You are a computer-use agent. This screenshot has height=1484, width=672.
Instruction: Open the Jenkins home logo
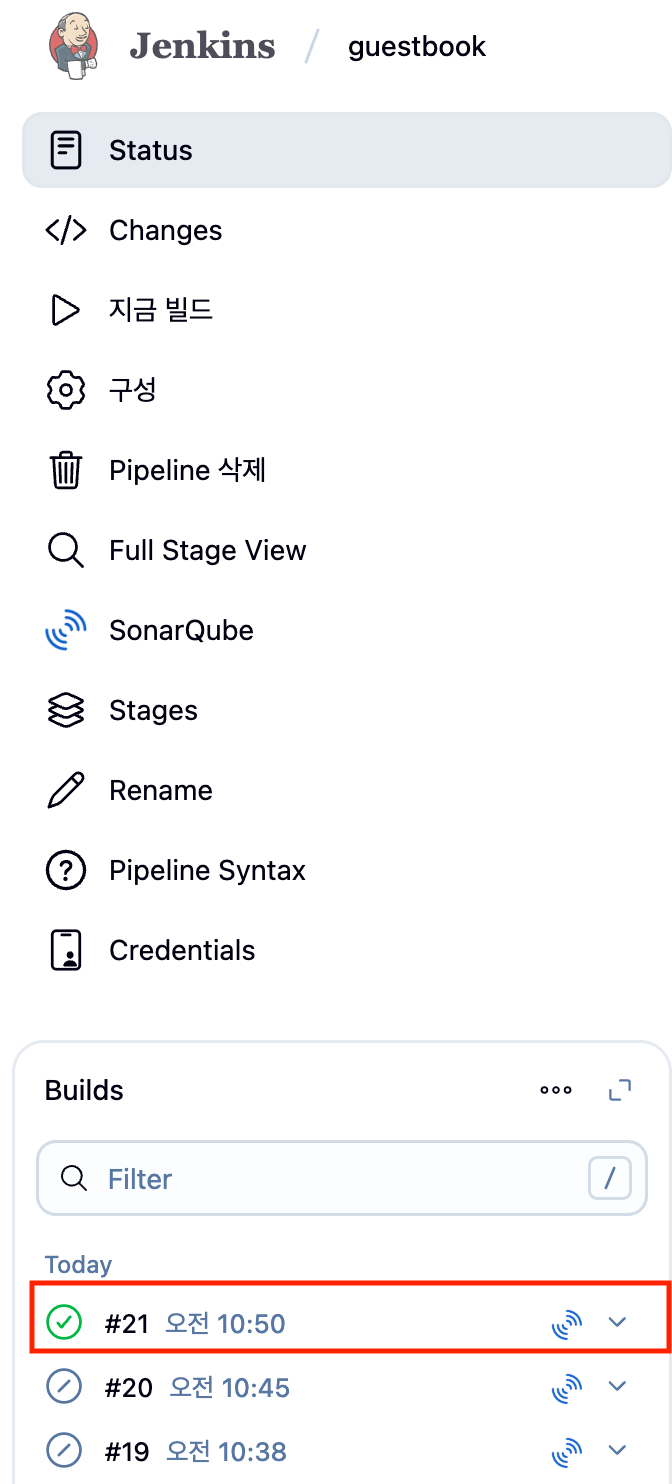click(x=160, y=46)
